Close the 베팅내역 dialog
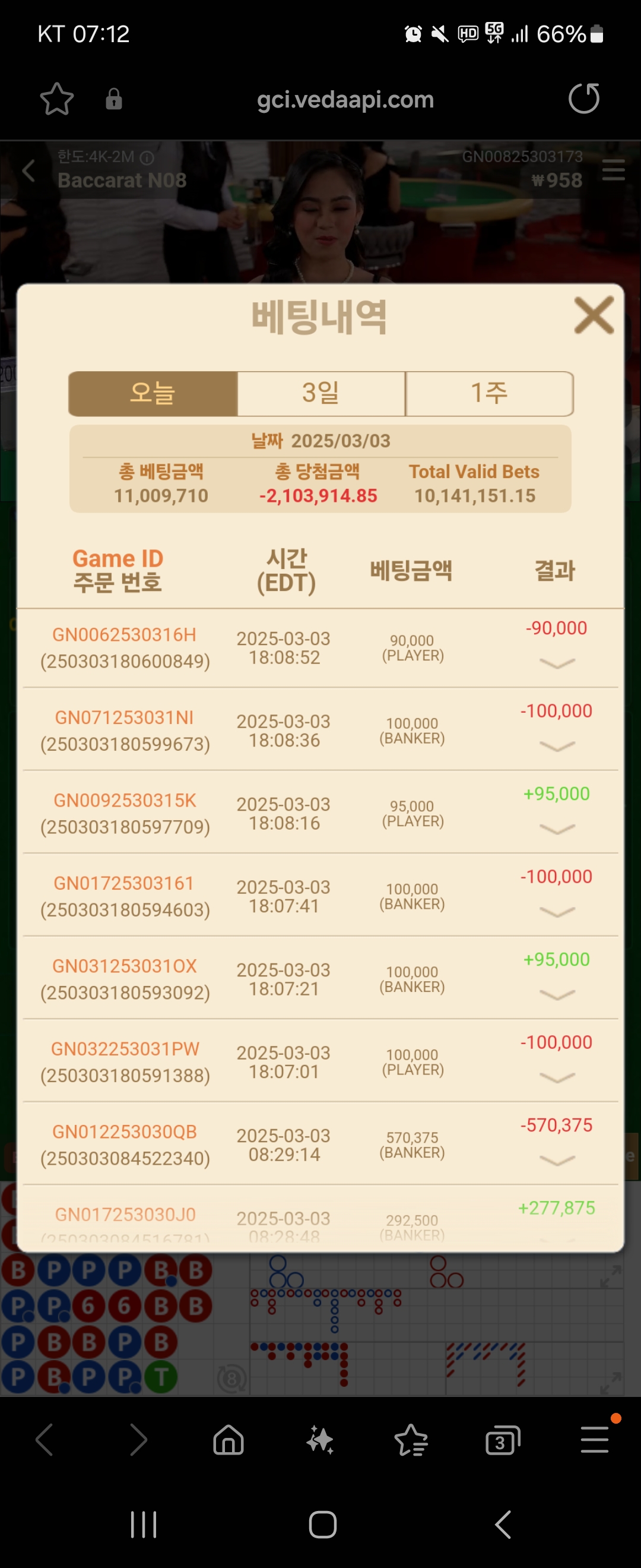This screenshot has width=641, height=1568. click(x=593, y=315)
